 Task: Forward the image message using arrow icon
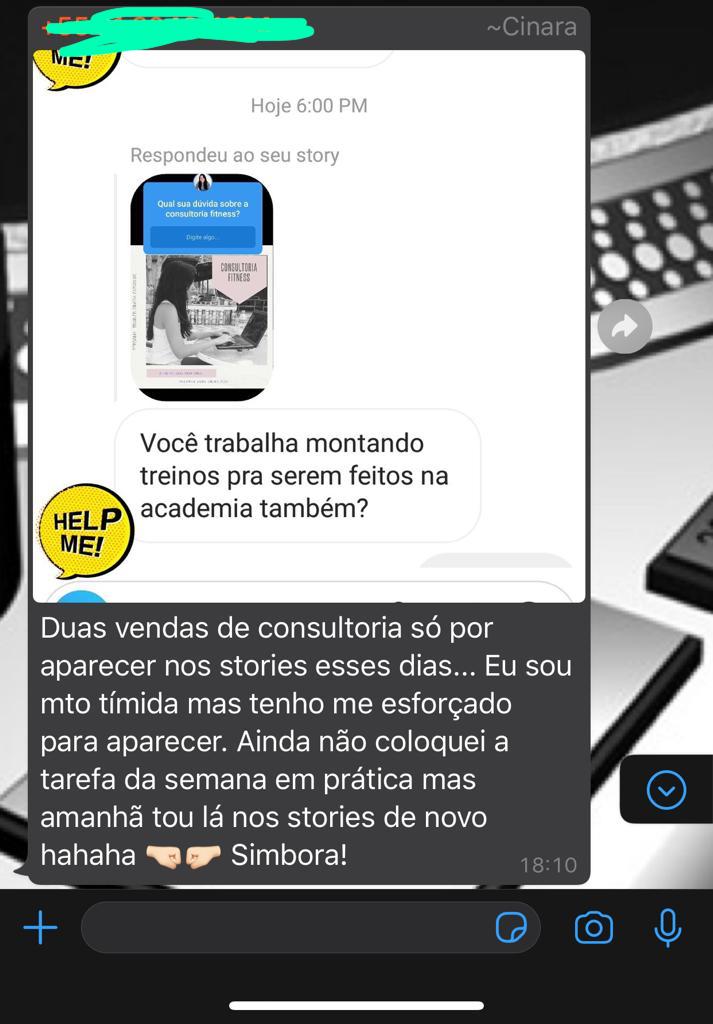(625, 326)
